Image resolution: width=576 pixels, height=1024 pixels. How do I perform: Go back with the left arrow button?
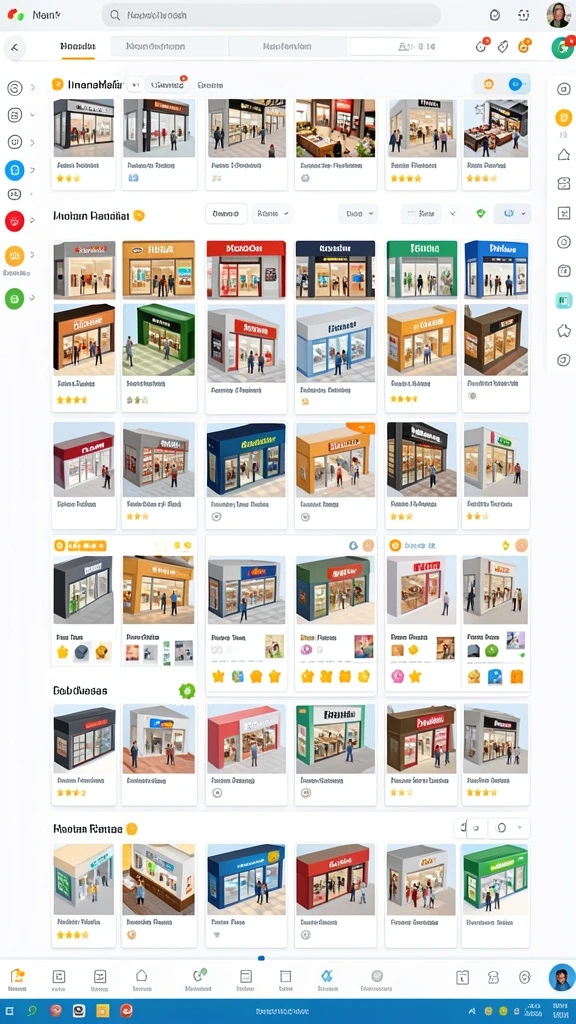(x=14, y=47)
